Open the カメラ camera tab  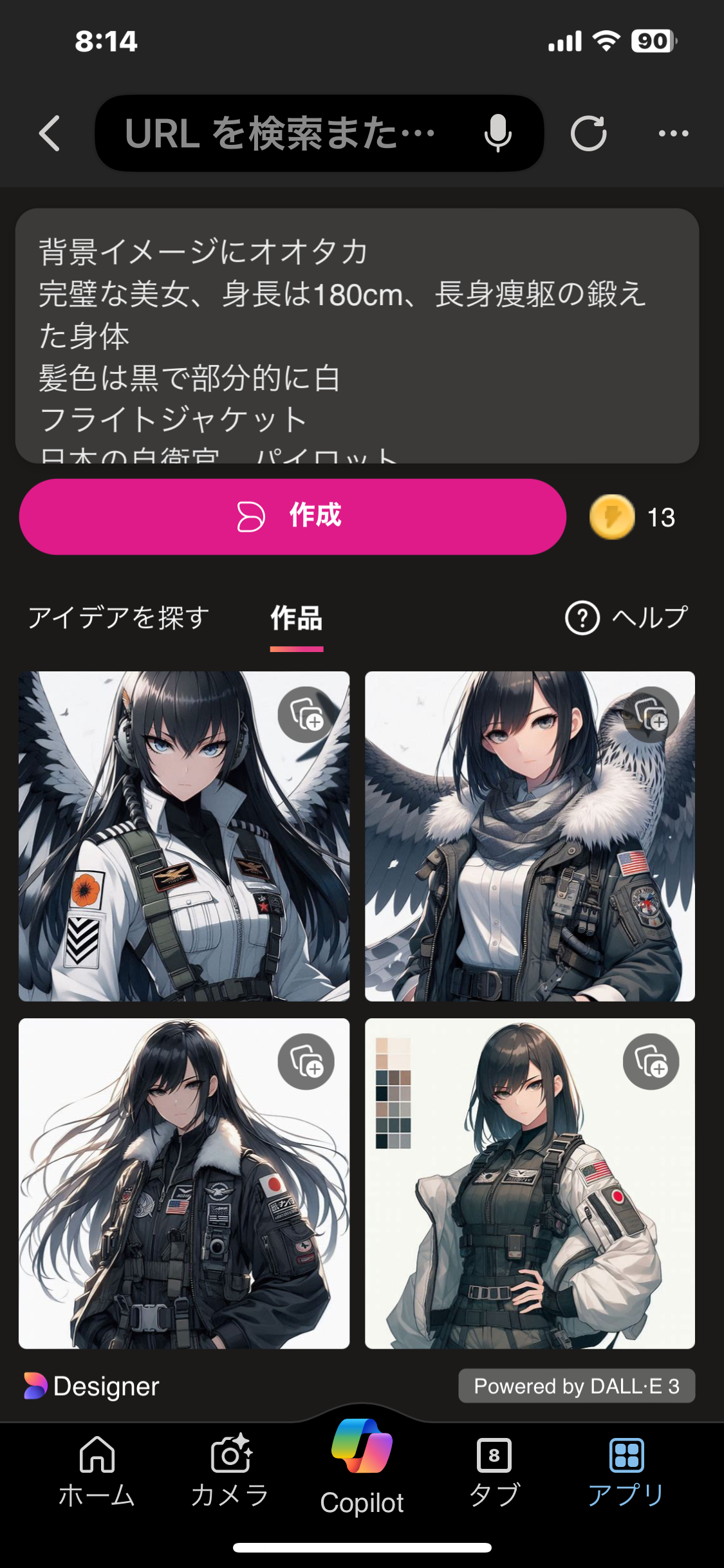coord(230,1472)
